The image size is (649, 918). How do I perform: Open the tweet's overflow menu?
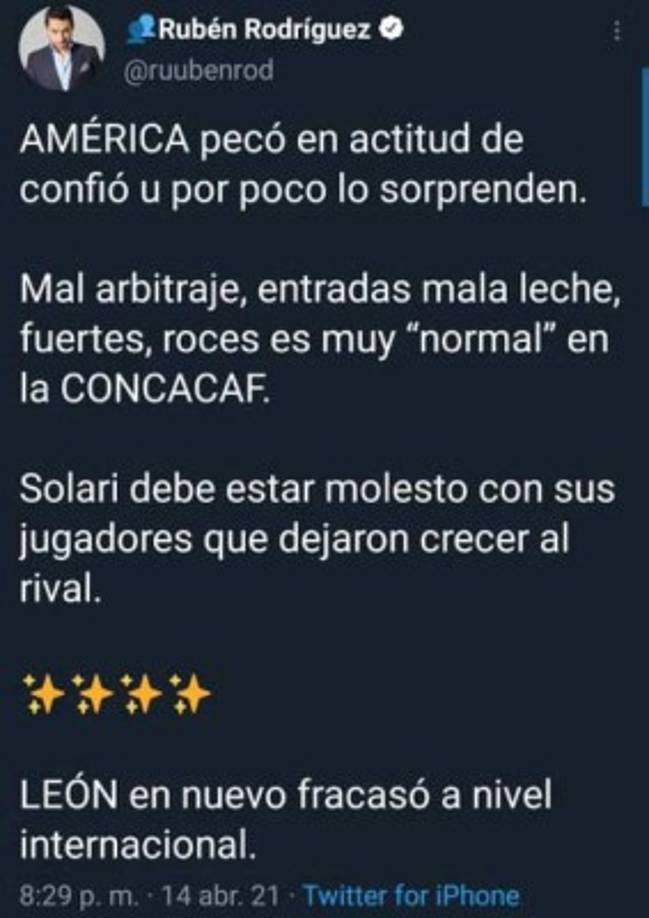tap(613, 32)
